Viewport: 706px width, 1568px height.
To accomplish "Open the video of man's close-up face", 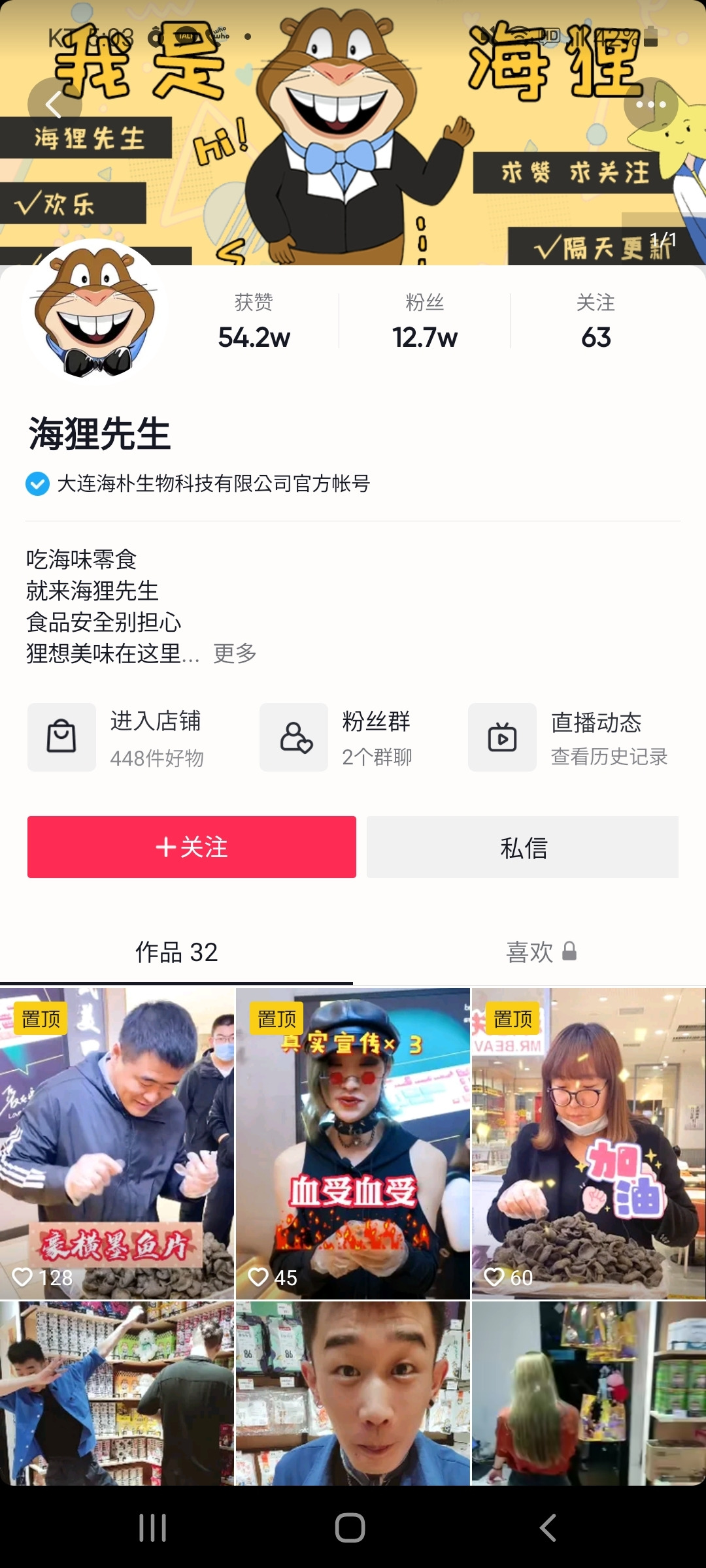I will coord(353,1393).
